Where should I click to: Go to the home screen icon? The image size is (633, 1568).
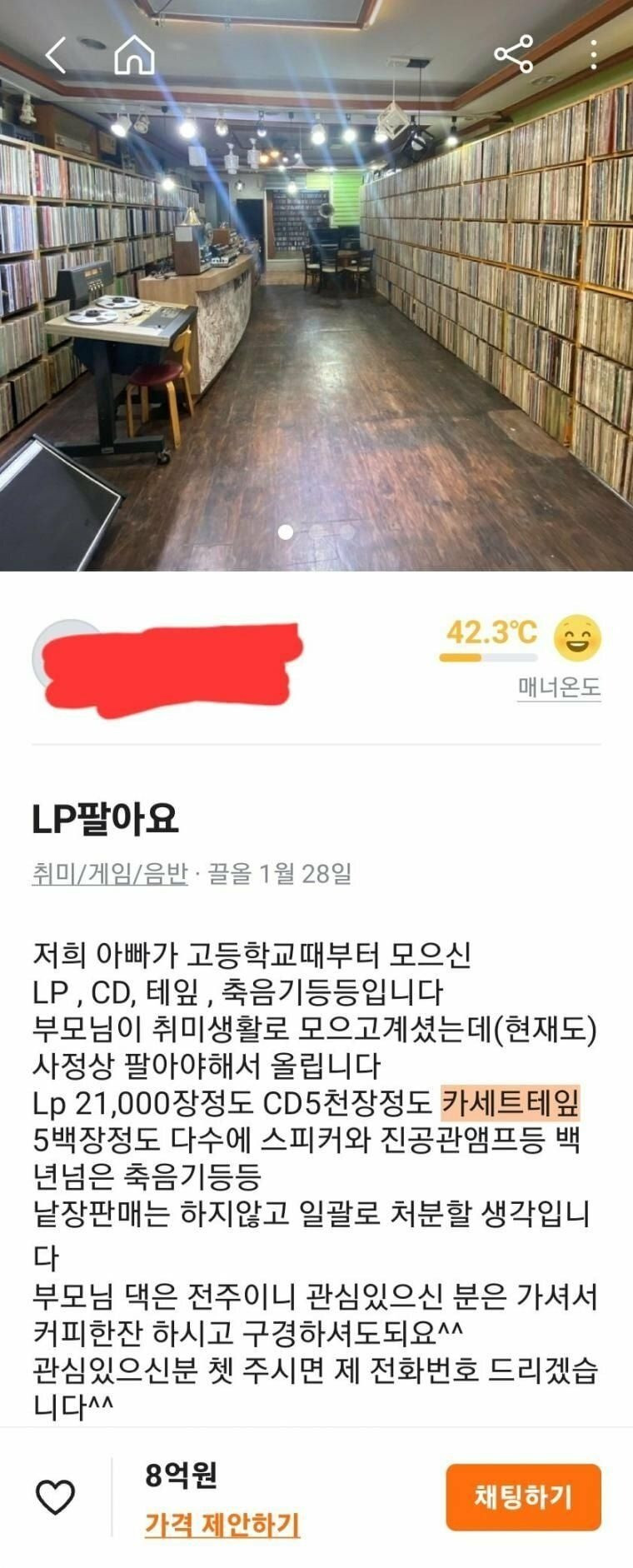point(134,55)
